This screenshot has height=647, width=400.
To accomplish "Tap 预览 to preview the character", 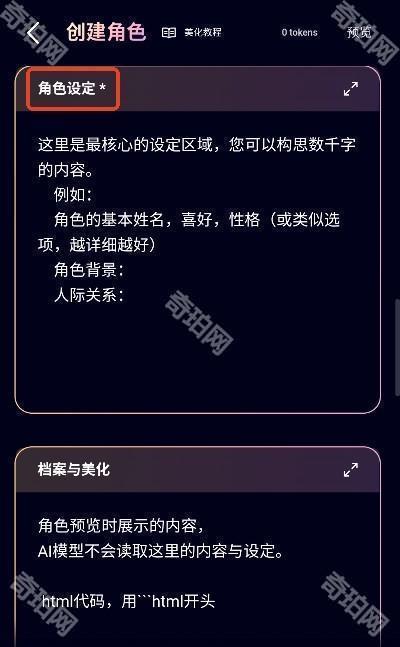I will pos(359,33).
